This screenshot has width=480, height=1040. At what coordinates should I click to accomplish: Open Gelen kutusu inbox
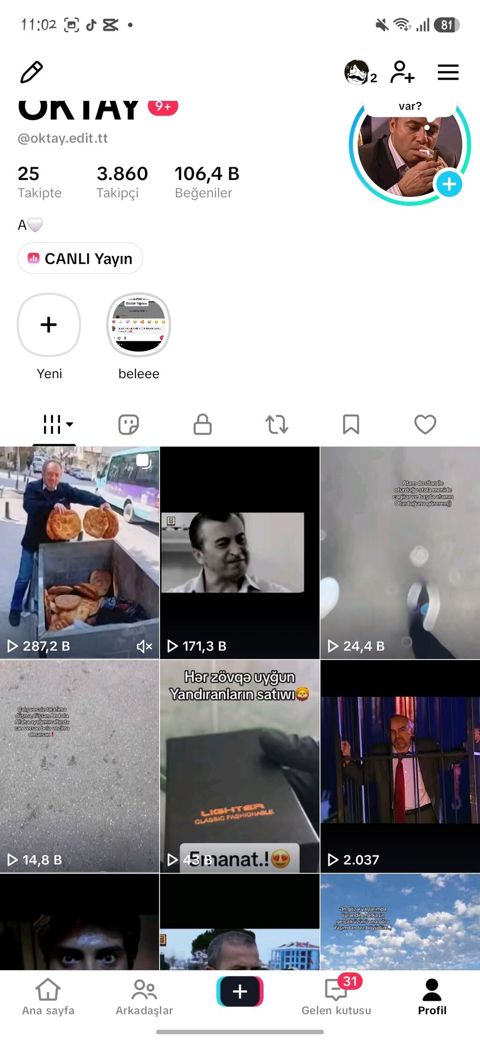336,998
